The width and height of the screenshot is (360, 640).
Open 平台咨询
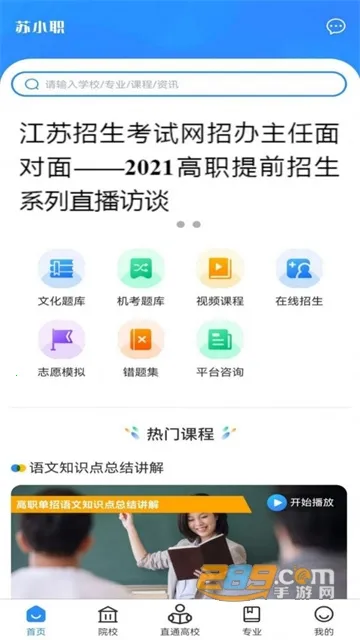click(x=220, y=349)
